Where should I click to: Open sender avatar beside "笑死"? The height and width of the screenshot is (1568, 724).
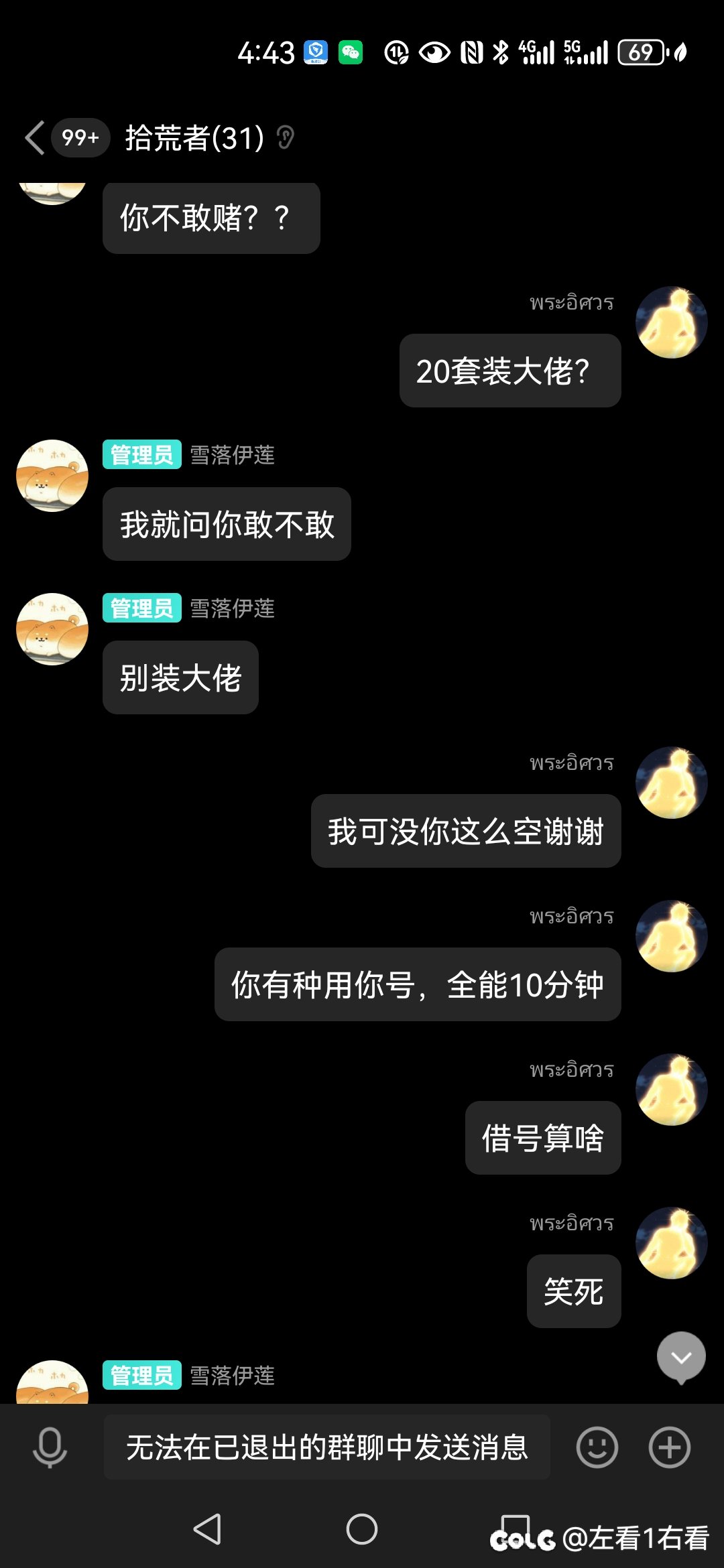pos(671,1243)
